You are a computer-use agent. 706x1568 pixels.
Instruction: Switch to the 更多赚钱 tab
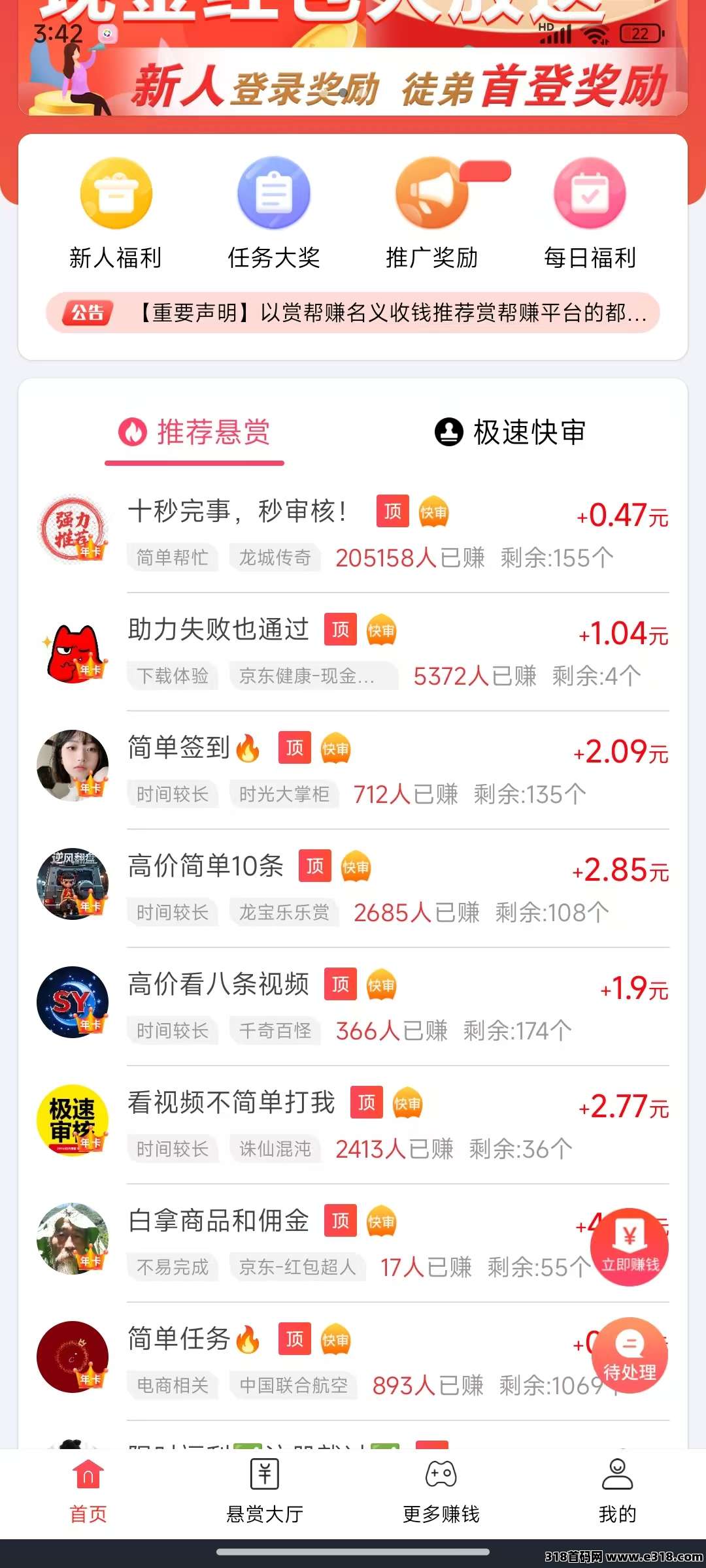[x=441, y=1491]
